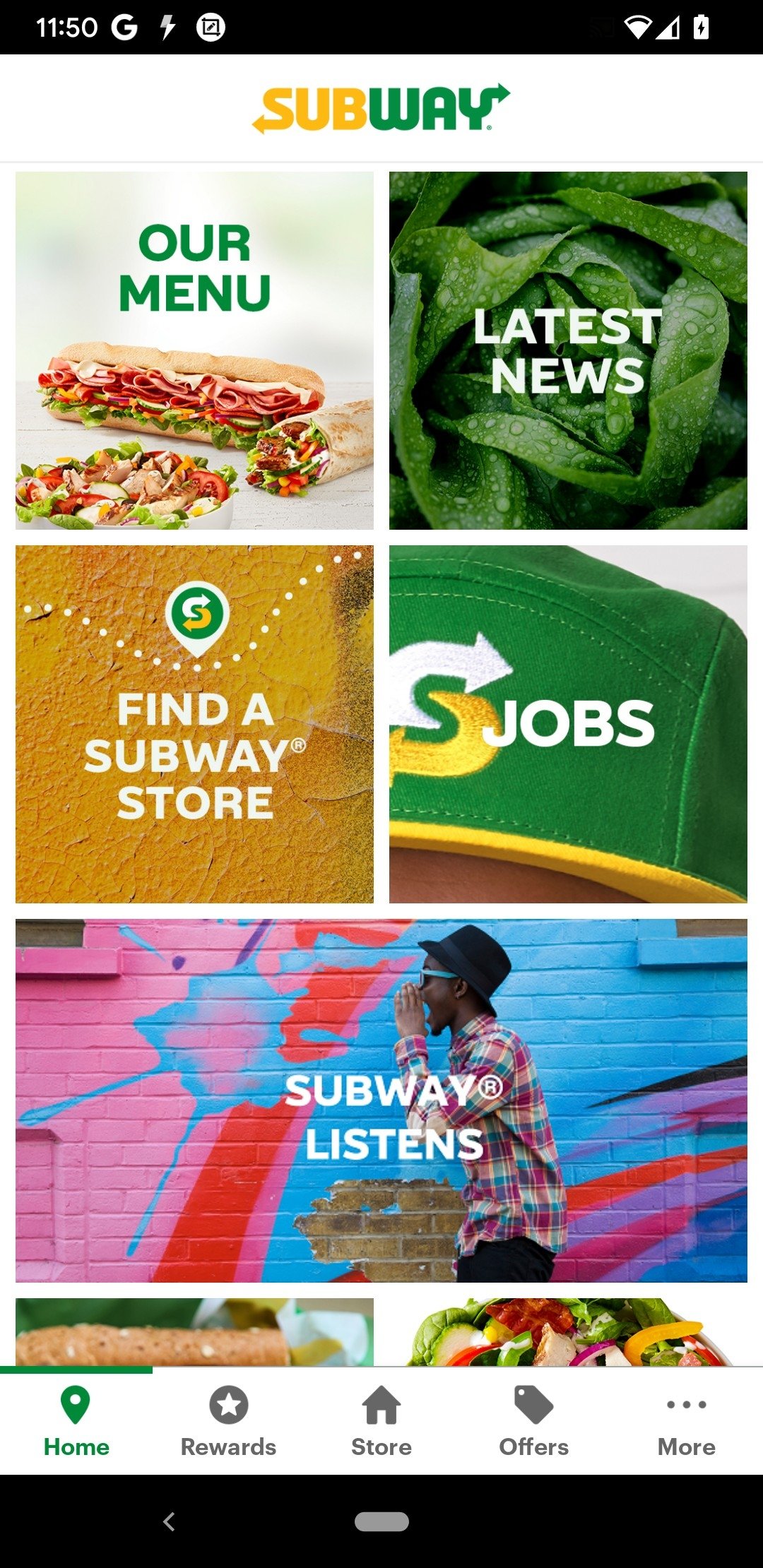Open the More tab

point(687,1421)
